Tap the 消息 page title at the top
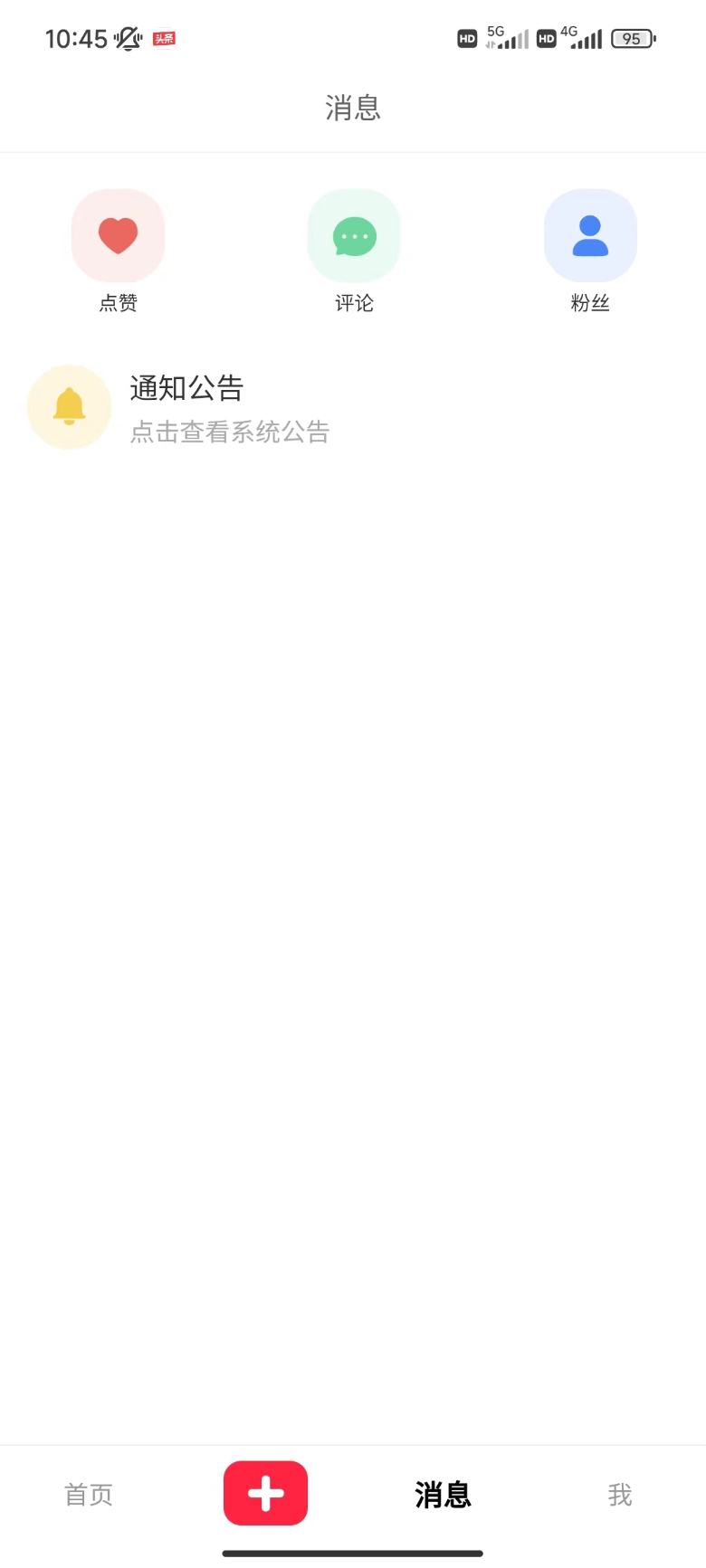This screenshot has width=706, height=1568. 352,108
